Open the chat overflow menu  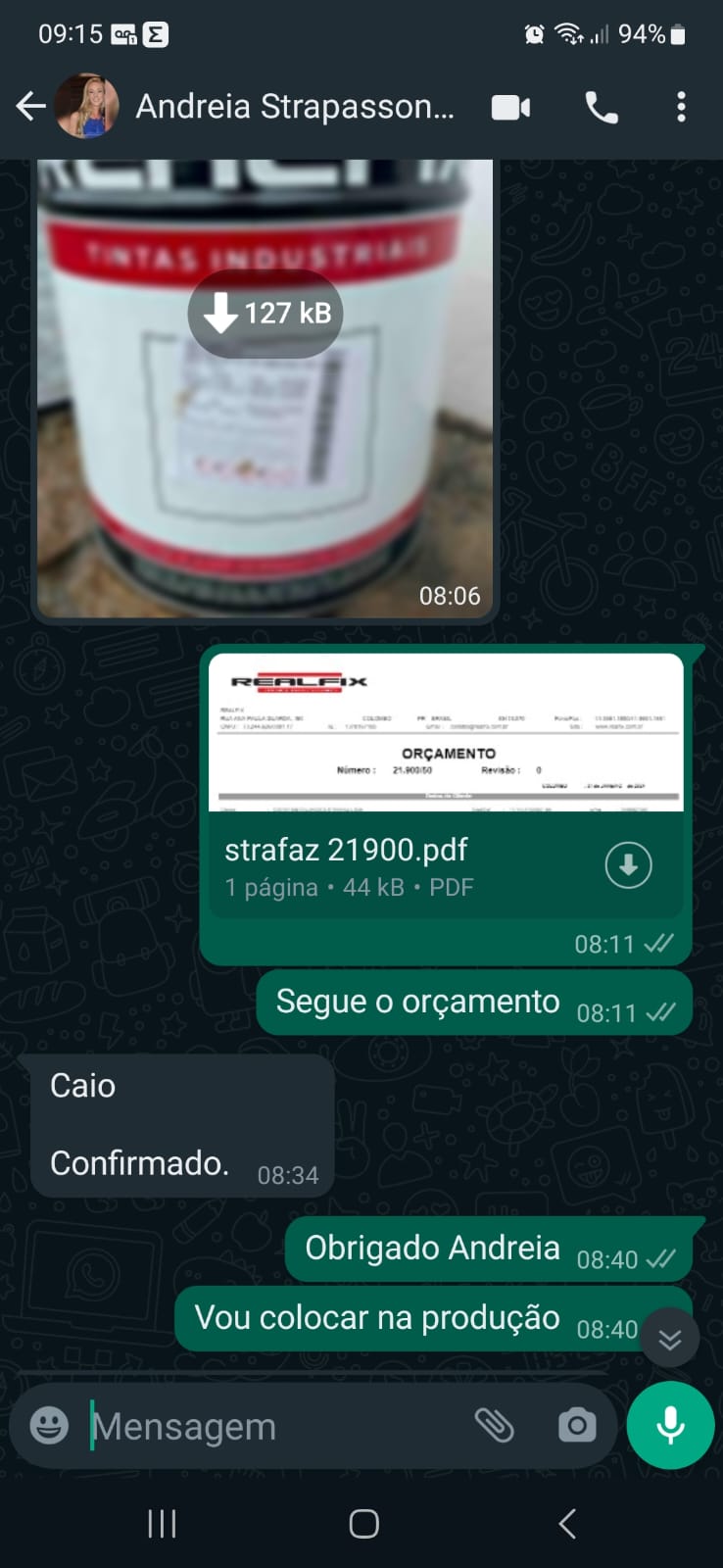[x=681, y=107]
